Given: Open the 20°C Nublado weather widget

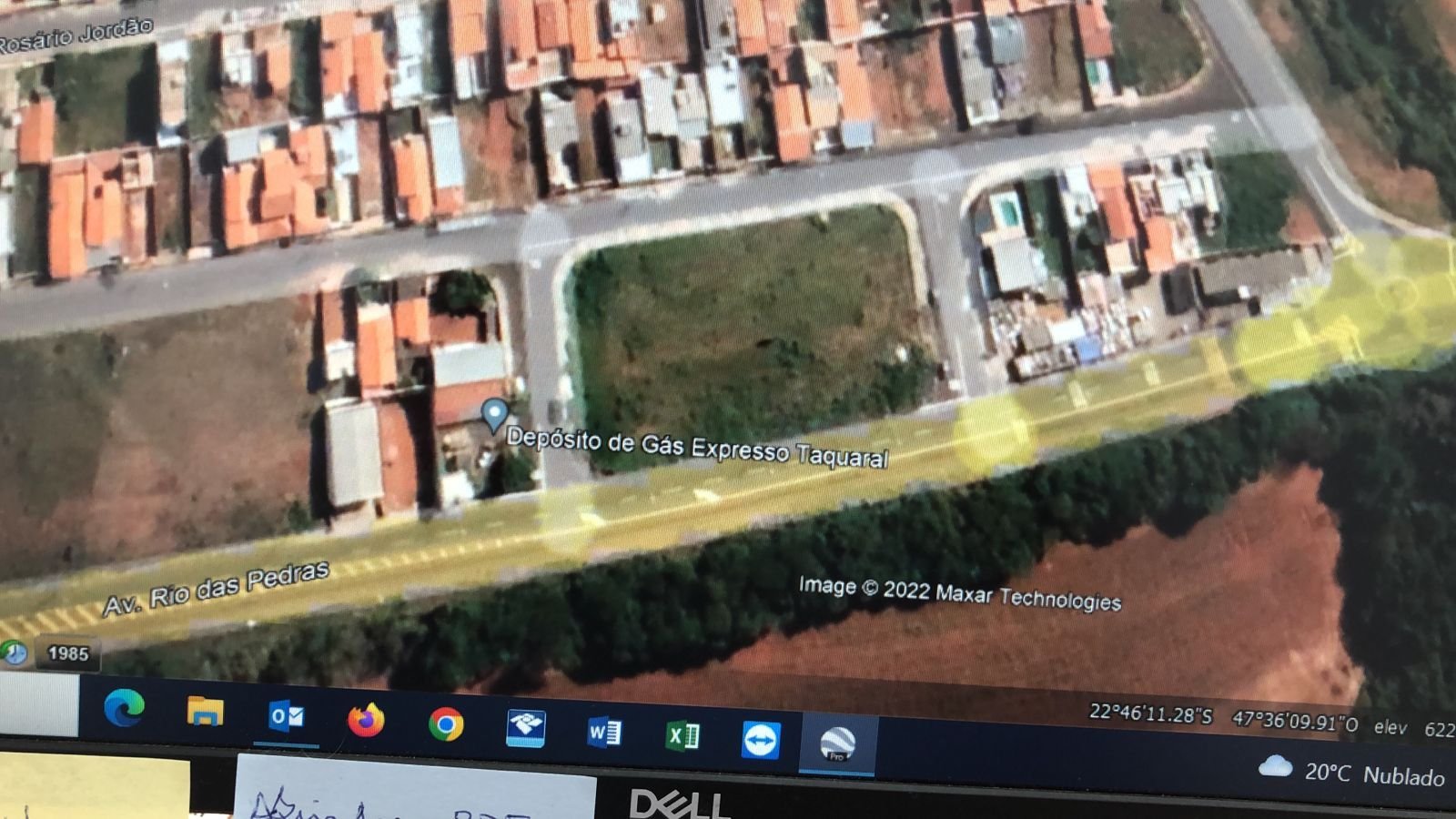Looking at the screenshot, I should (x=1354, y=773).
